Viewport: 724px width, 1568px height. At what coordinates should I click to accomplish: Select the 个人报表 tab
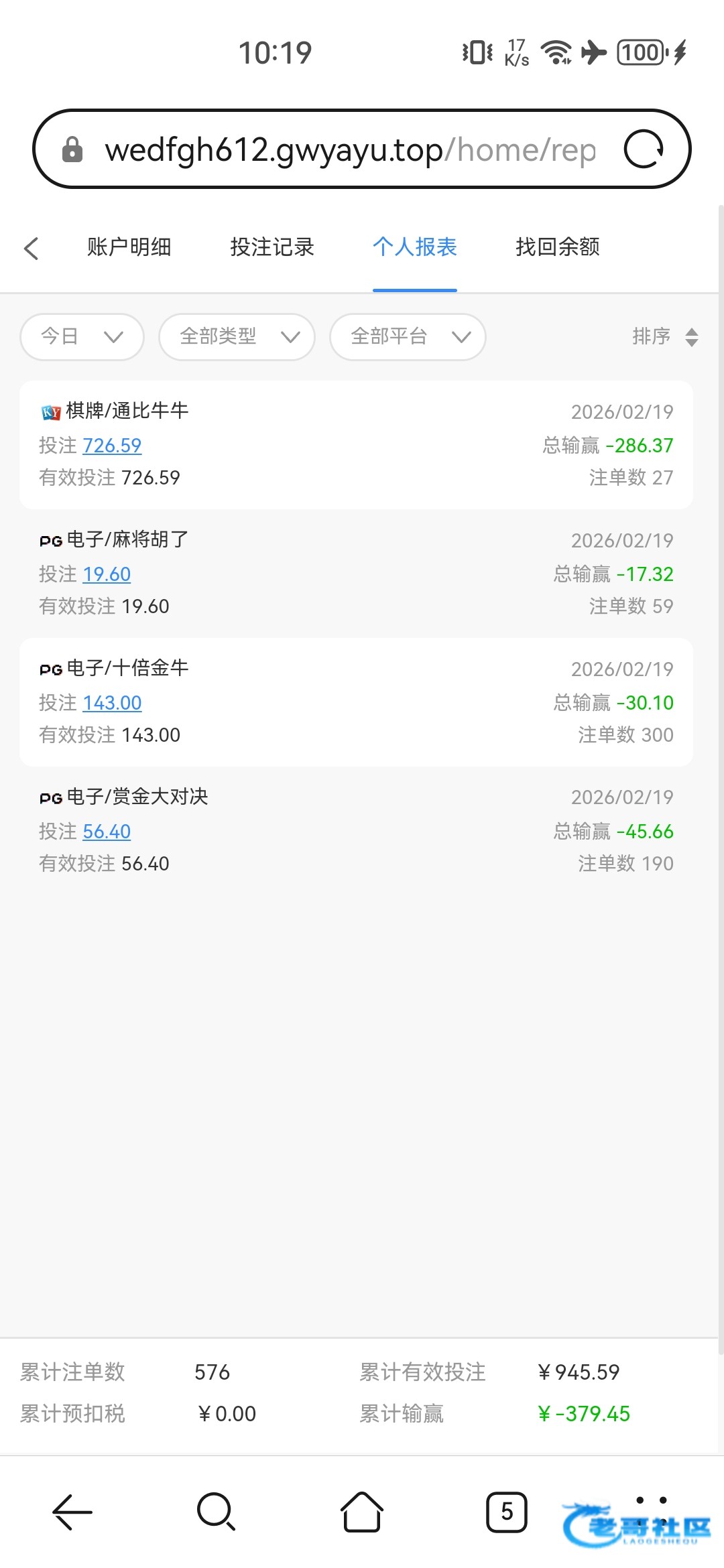(415, 247)
